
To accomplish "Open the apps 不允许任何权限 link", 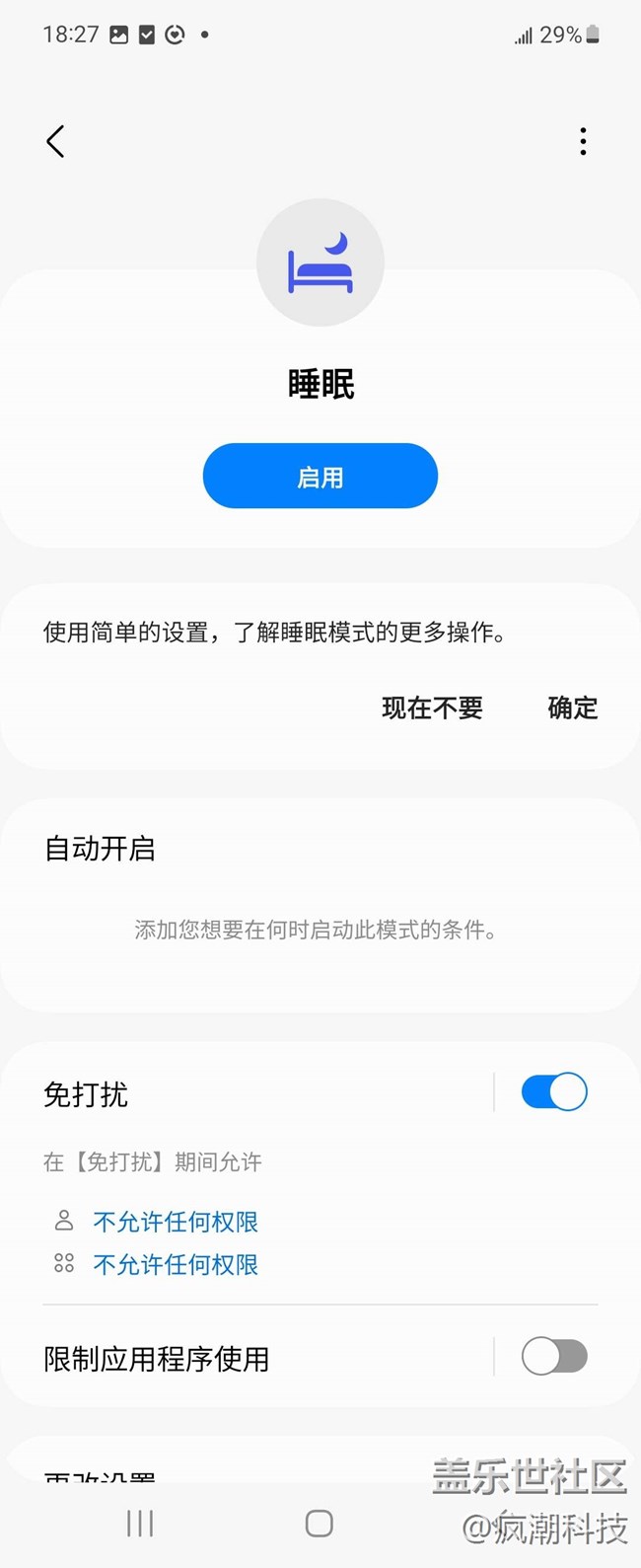I will 176,1264.
